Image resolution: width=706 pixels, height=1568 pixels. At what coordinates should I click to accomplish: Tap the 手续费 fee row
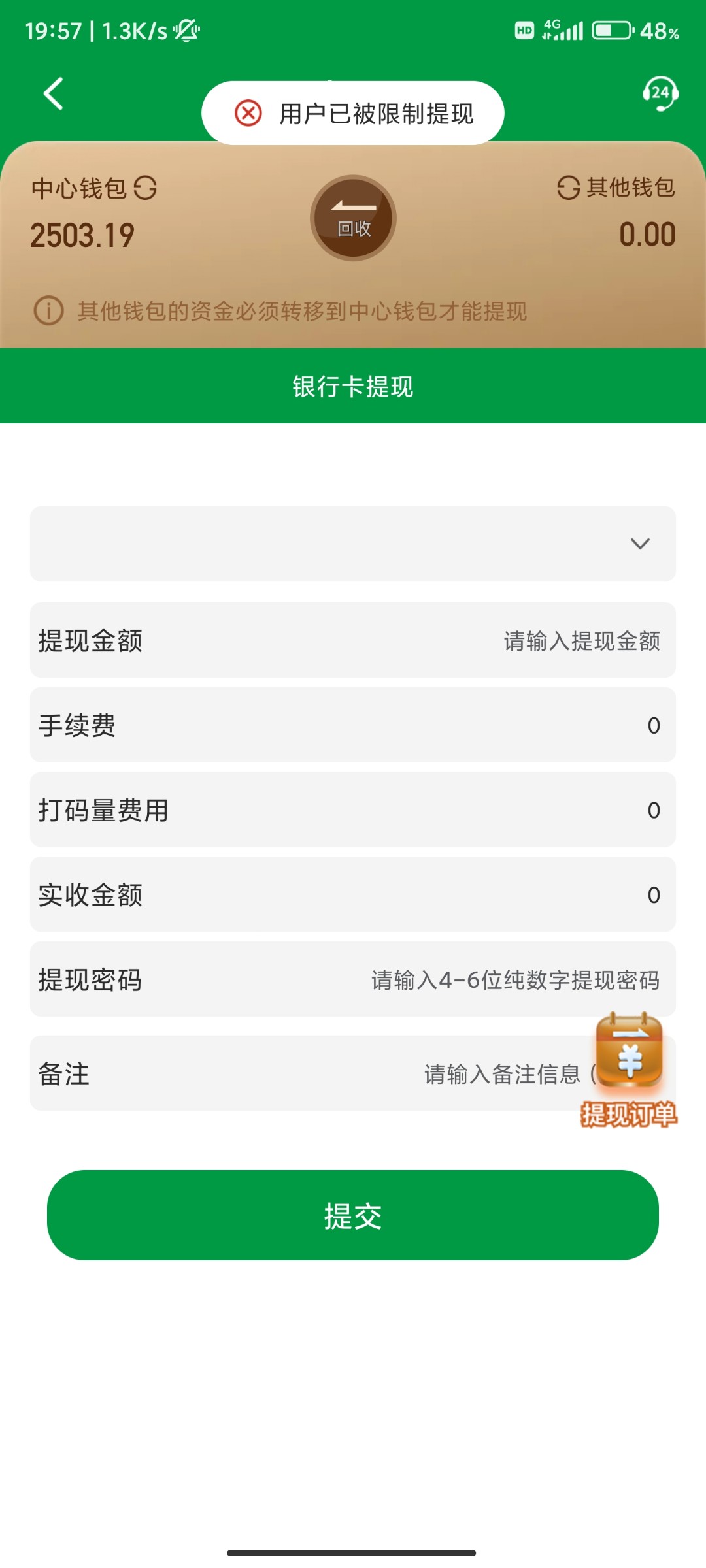[x=353, y=725]
